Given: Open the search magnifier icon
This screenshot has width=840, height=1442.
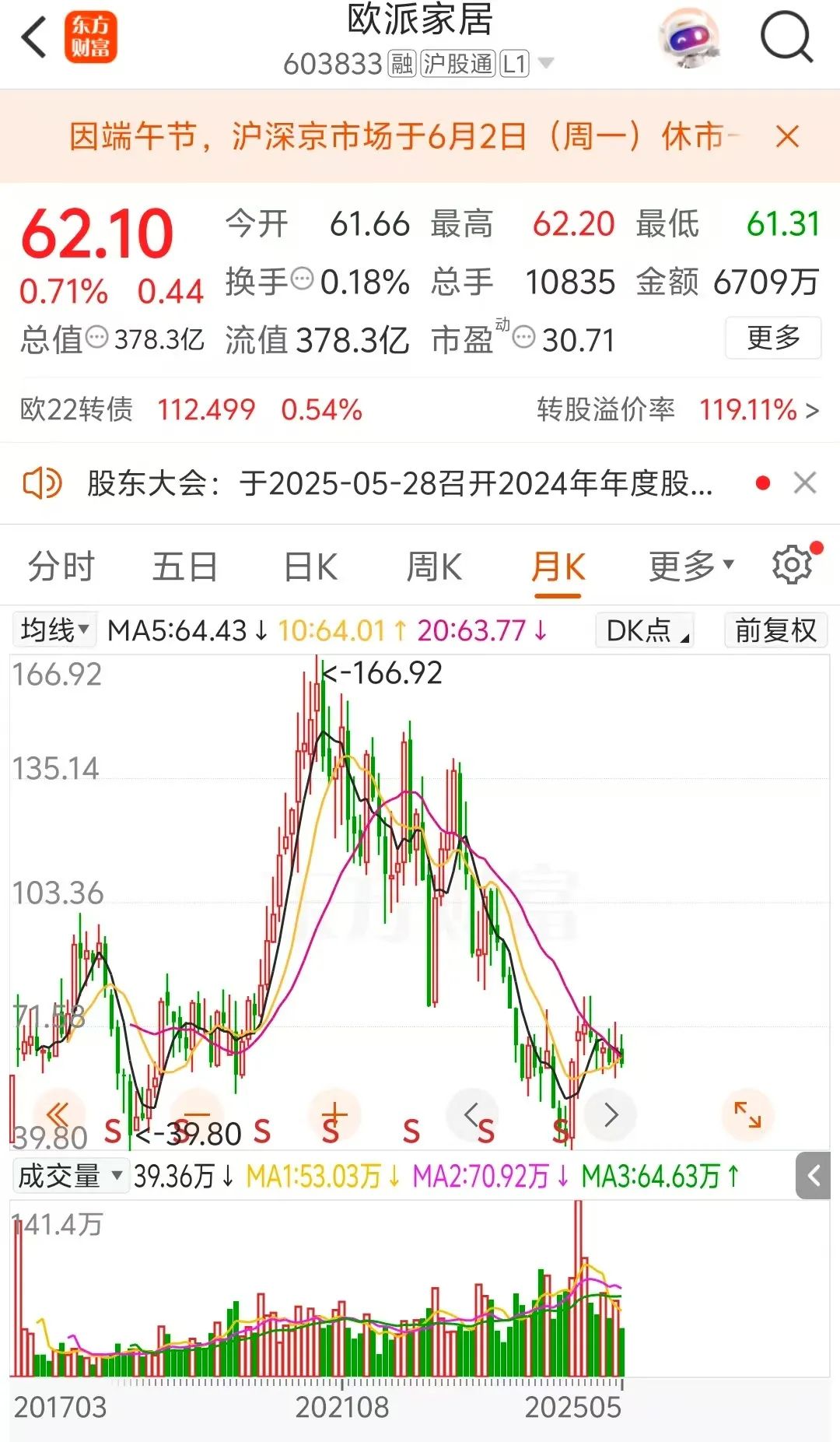Looking at the screenshot, I should [786, 37].
